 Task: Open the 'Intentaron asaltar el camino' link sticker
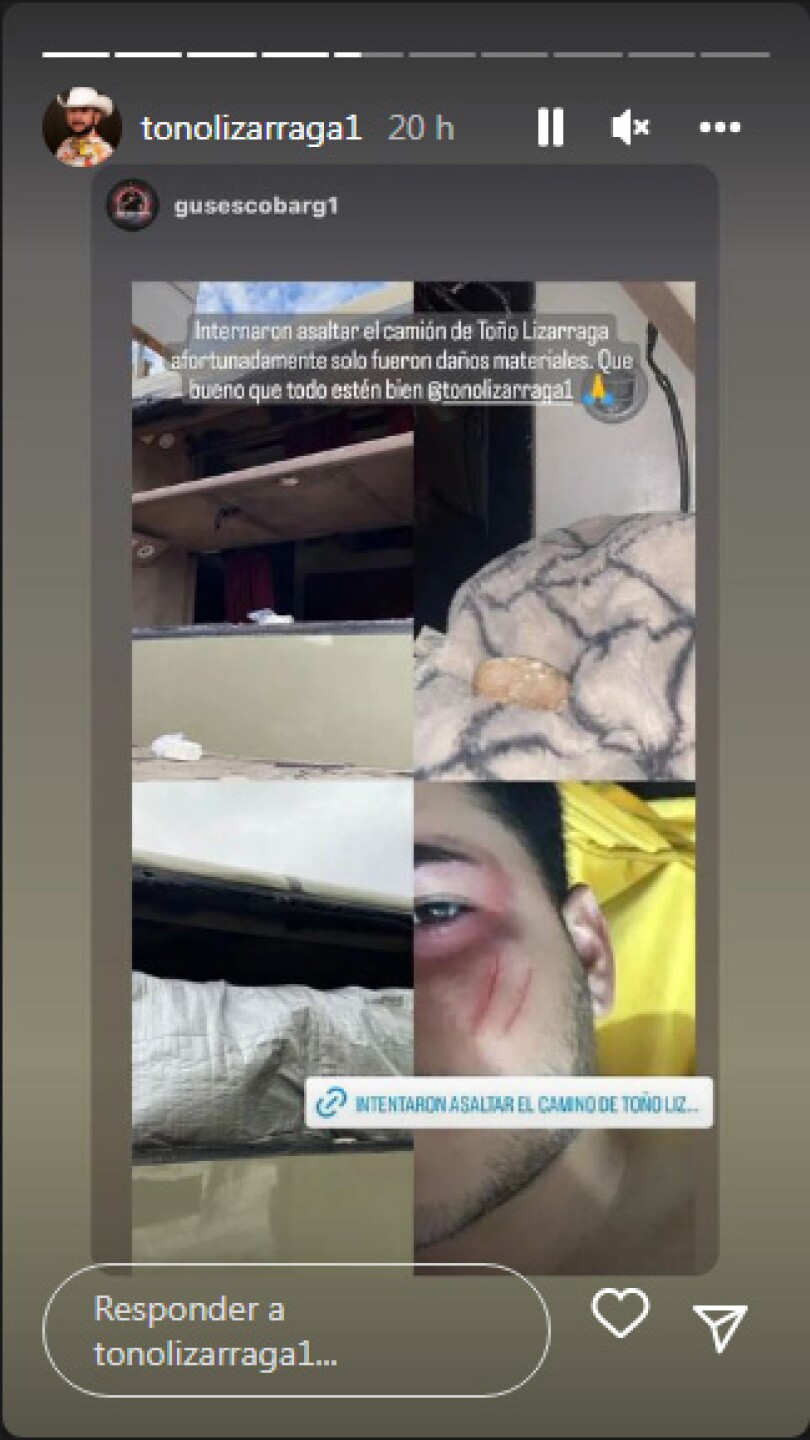(x=509, y=1103)
